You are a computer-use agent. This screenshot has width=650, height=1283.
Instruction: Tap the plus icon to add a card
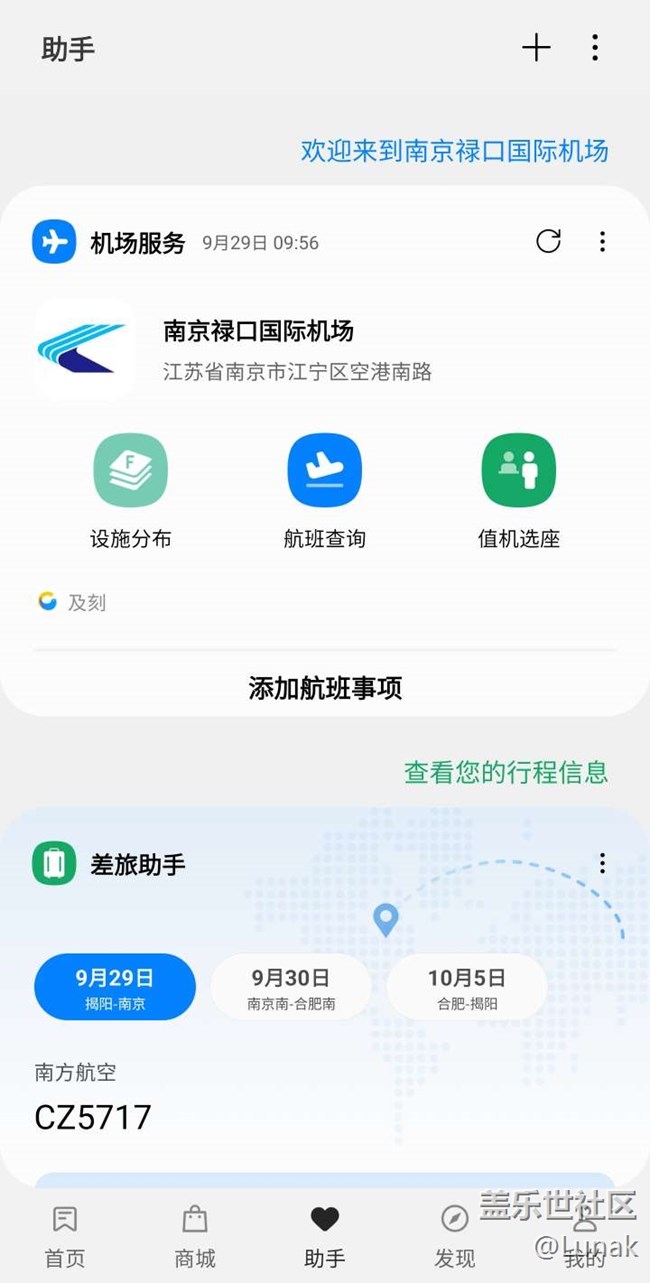[x=536, y=48]
